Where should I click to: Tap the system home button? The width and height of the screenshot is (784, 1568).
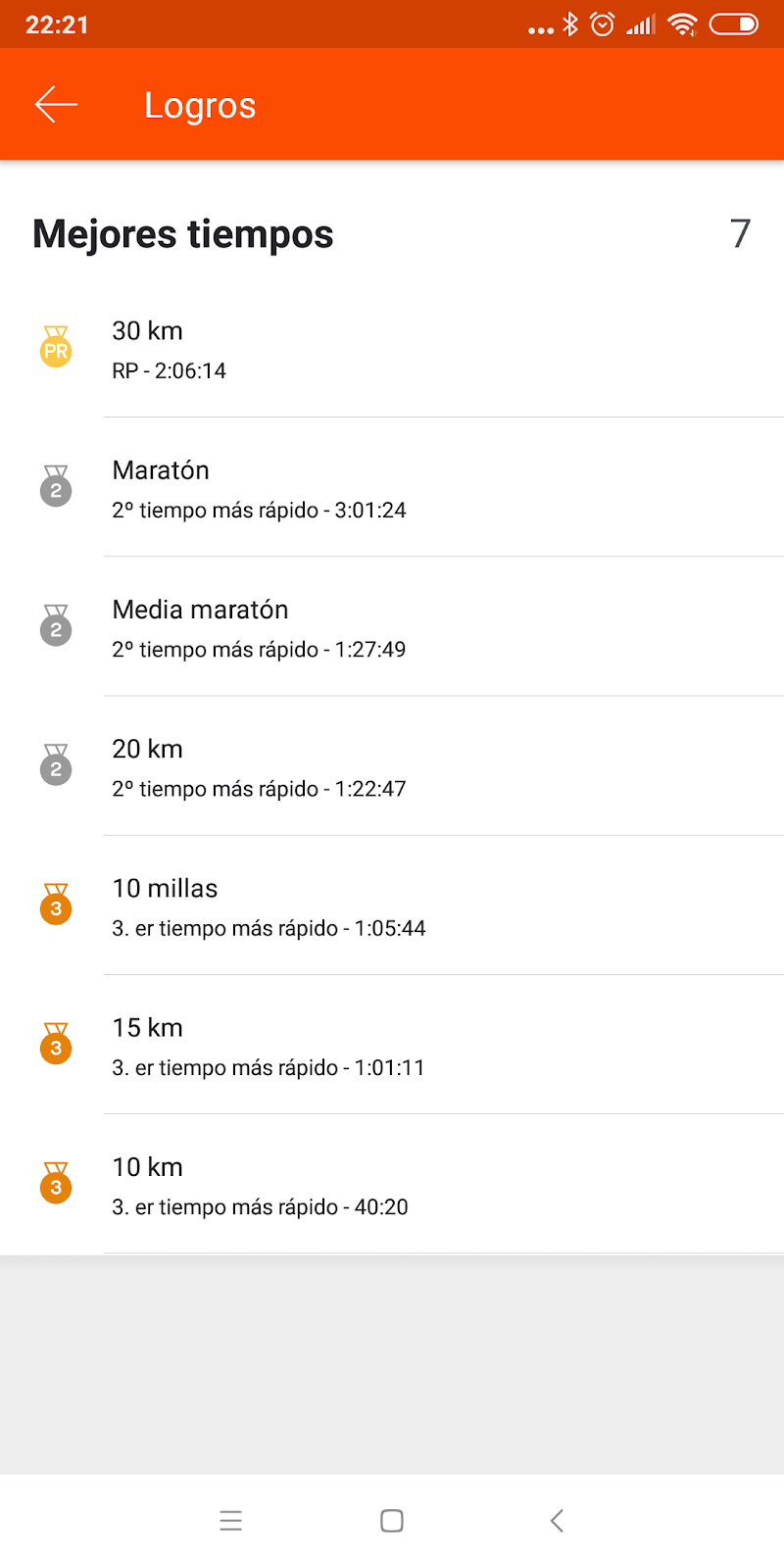392,1520
